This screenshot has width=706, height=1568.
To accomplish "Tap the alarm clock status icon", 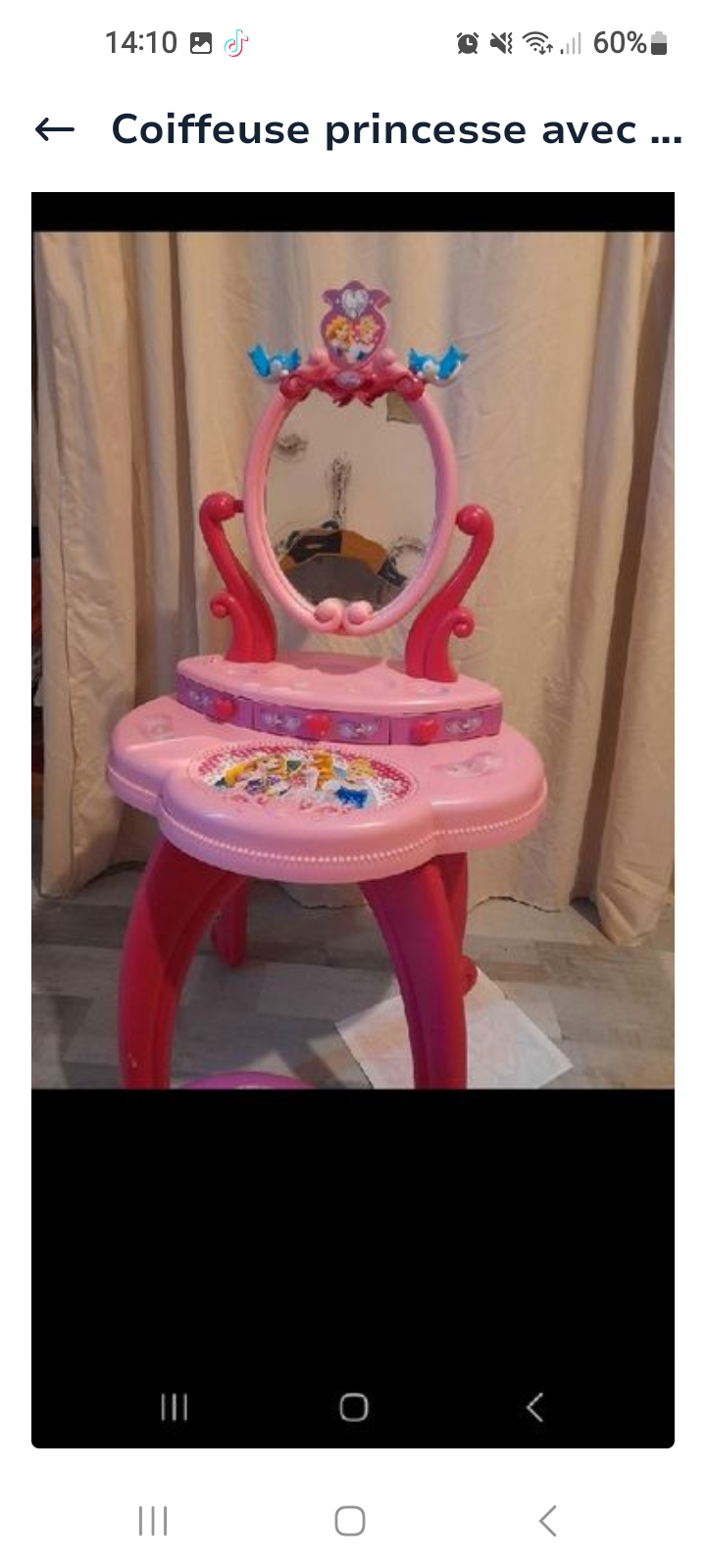I will pos(467,43).
